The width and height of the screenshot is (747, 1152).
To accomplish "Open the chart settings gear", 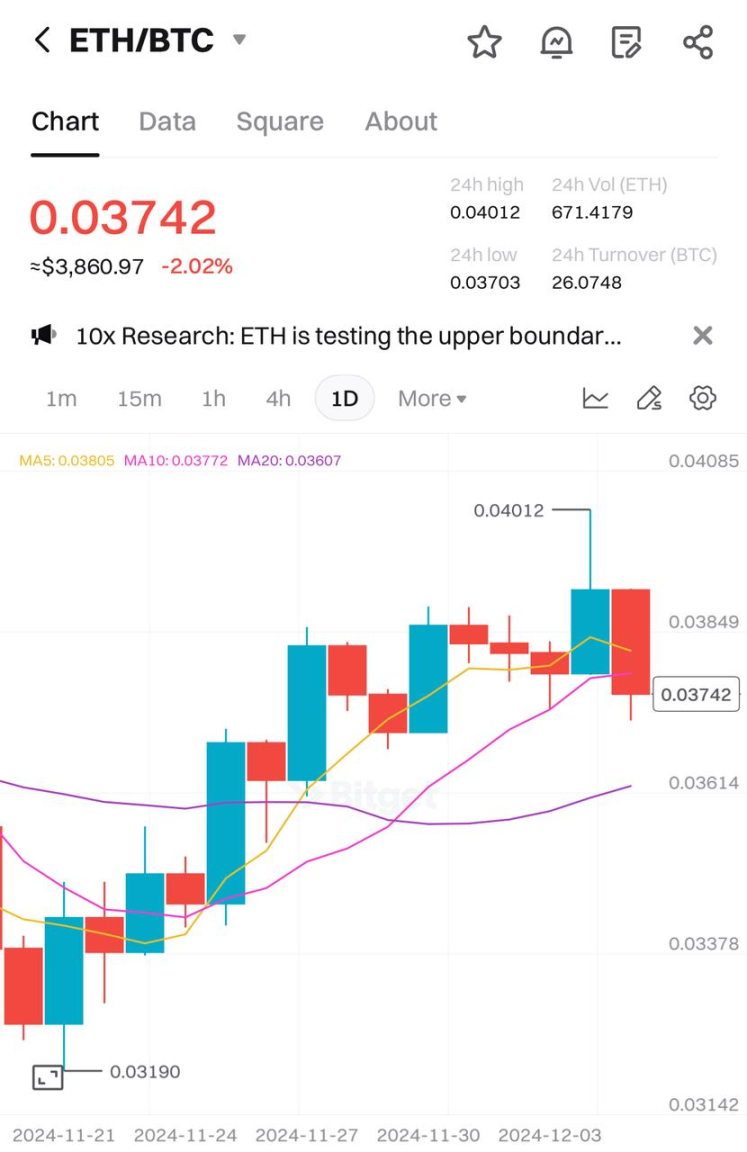I will [x=703, y=399].
